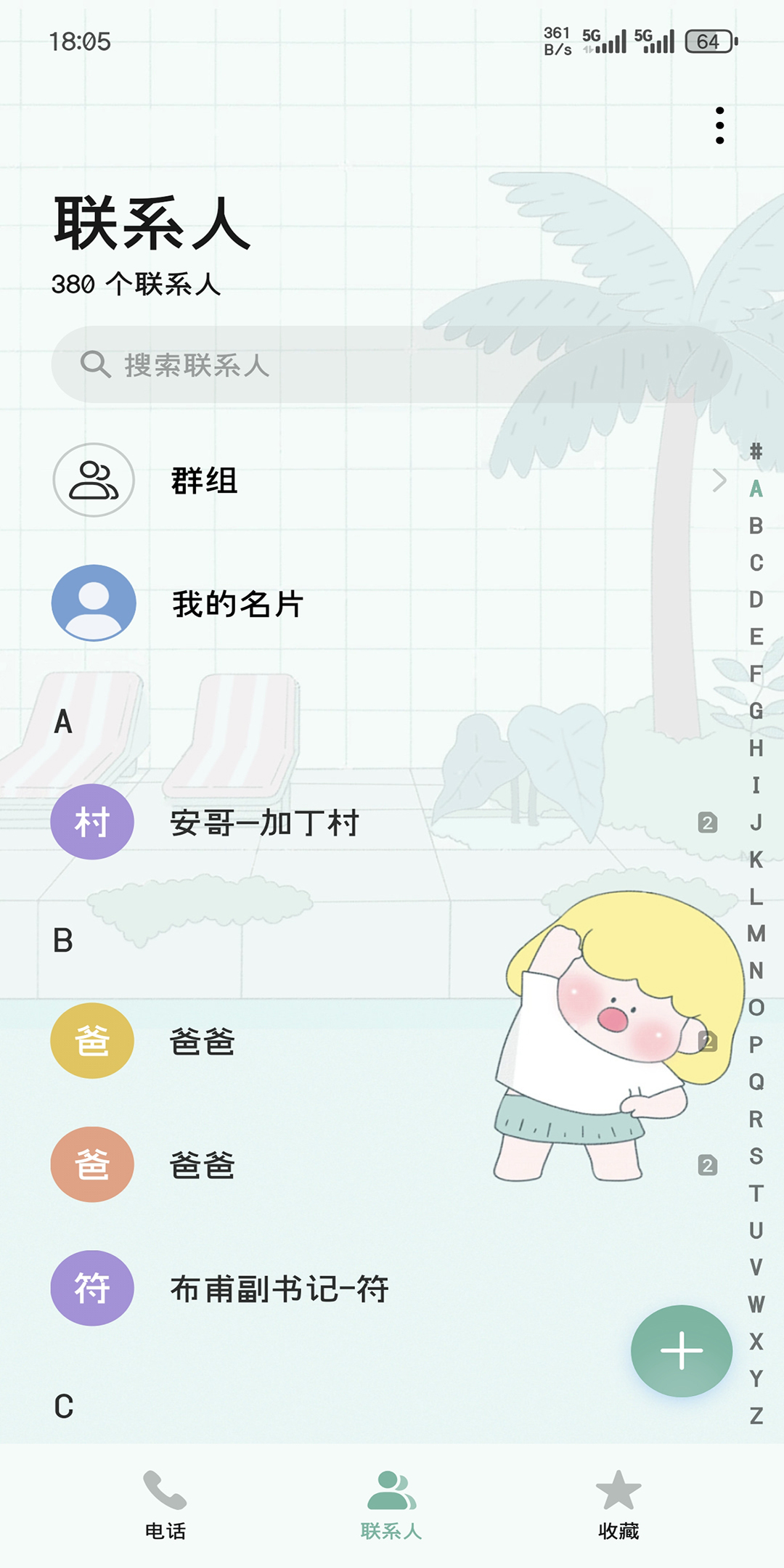Jump to letter S in index
The image size is (784, 1568).
[x=756, y=1156]
